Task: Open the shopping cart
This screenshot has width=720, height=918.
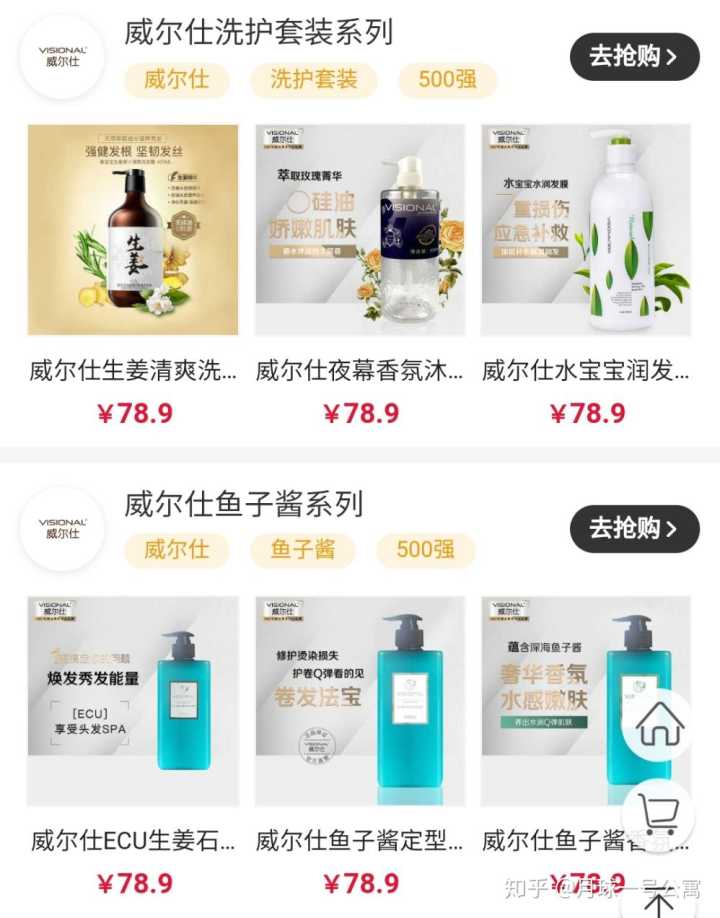Action: click(659, 815)
